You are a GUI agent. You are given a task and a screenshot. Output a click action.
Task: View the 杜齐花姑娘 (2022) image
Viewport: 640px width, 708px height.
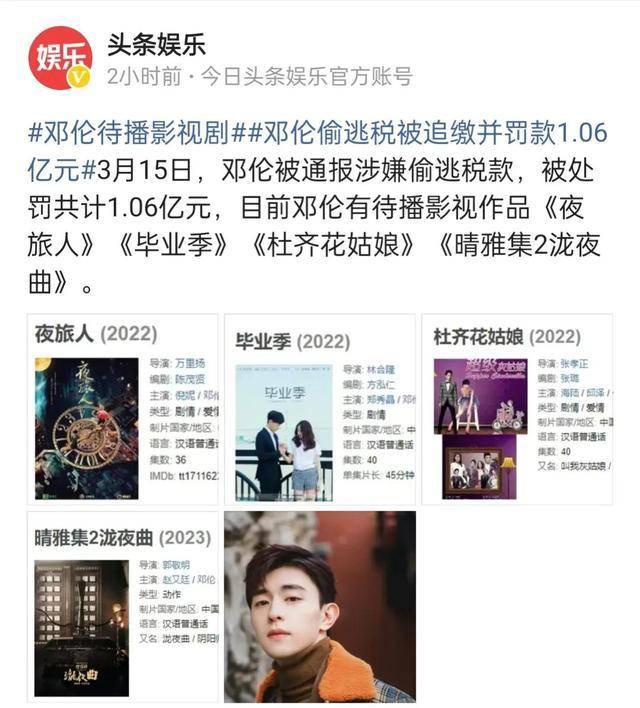tap(518, 408)
